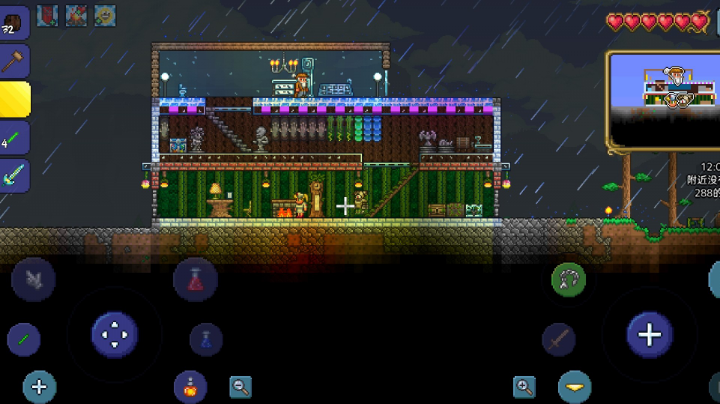Select the green glowstick hotbar slot

14,138
